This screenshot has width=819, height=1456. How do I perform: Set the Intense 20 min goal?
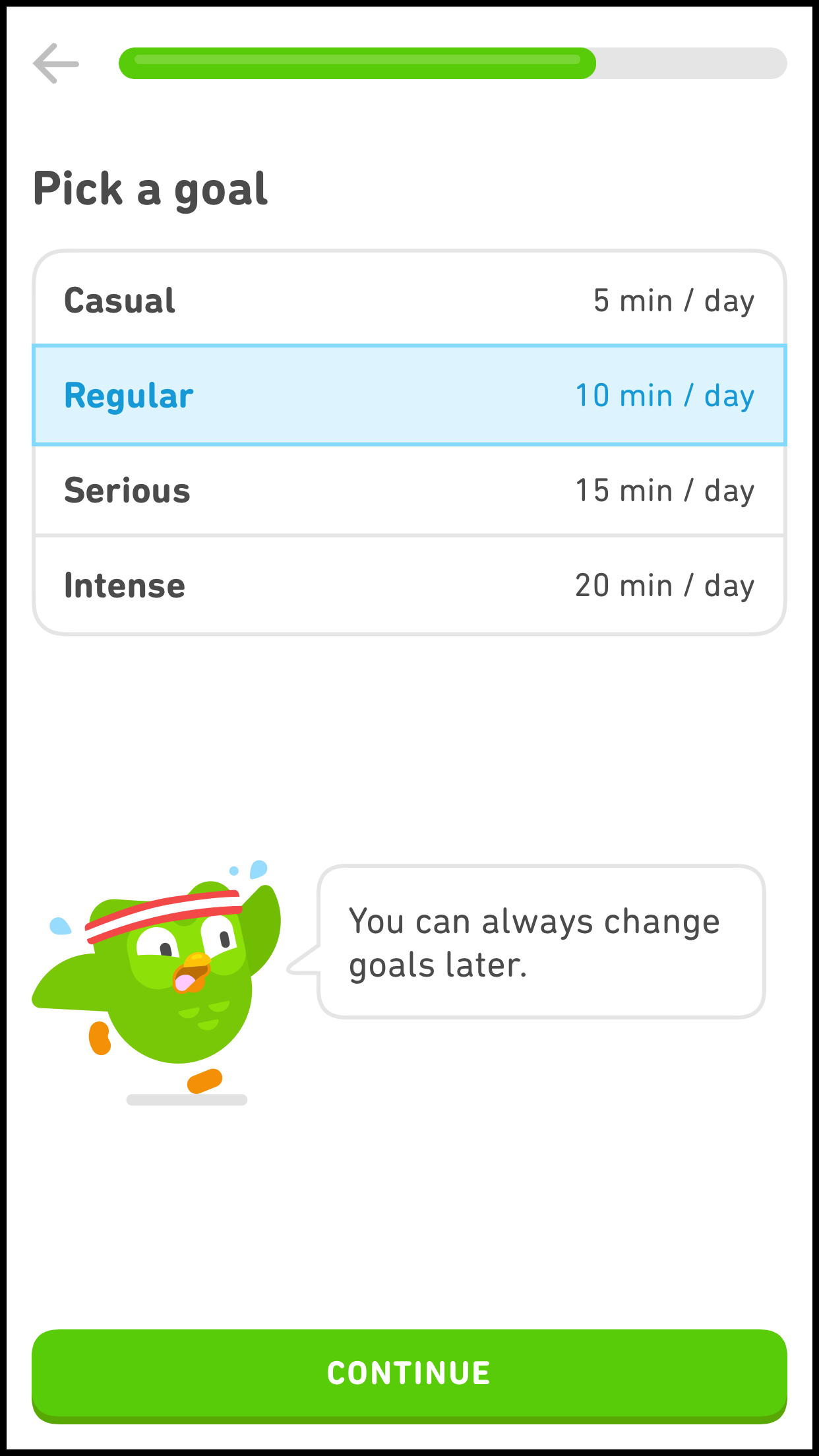pyautogui.click(x=409, y=586)
